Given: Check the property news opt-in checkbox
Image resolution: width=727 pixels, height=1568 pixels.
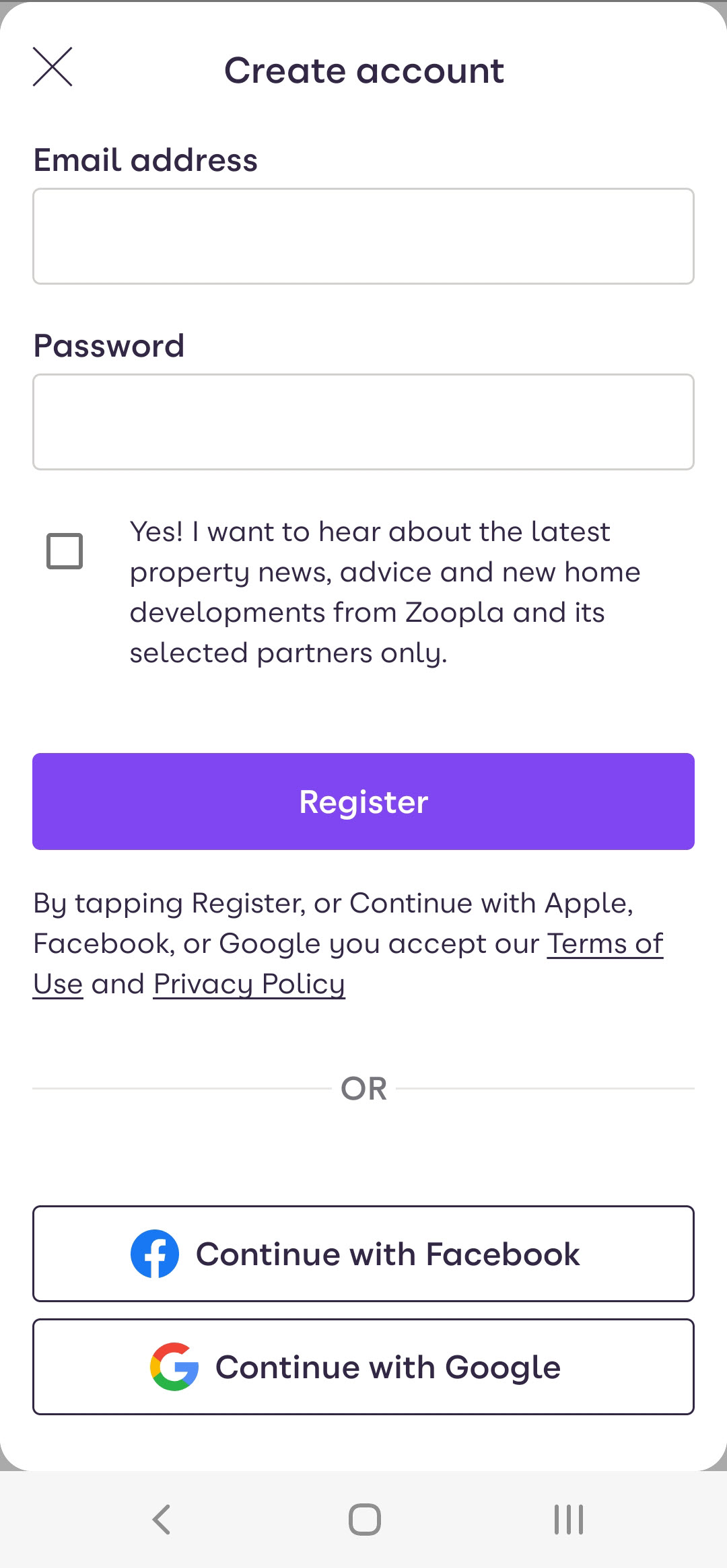Looking at the screenshot, I should pyautogui.click(x=65, y=551).
